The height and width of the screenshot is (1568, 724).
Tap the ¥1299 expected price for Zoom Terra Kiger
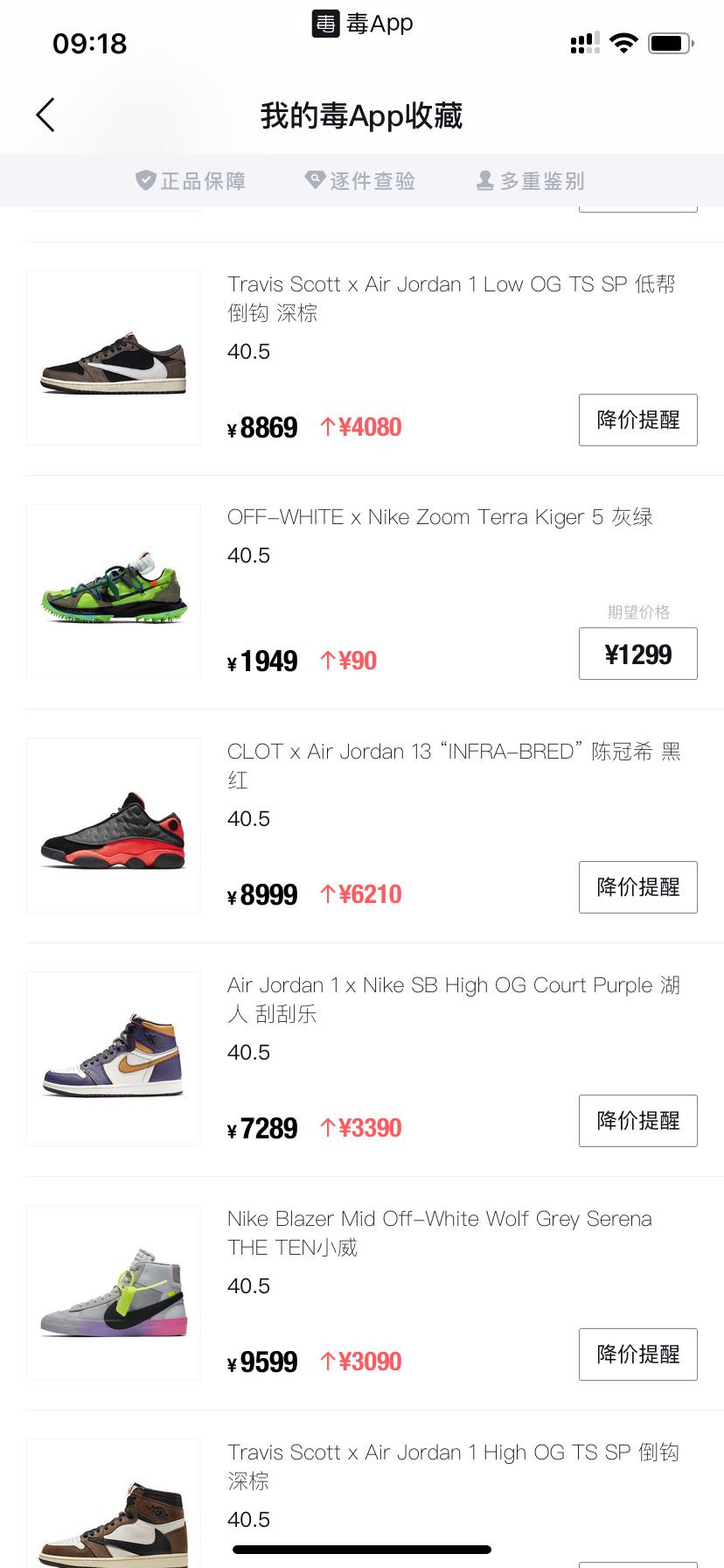[637, 654]
